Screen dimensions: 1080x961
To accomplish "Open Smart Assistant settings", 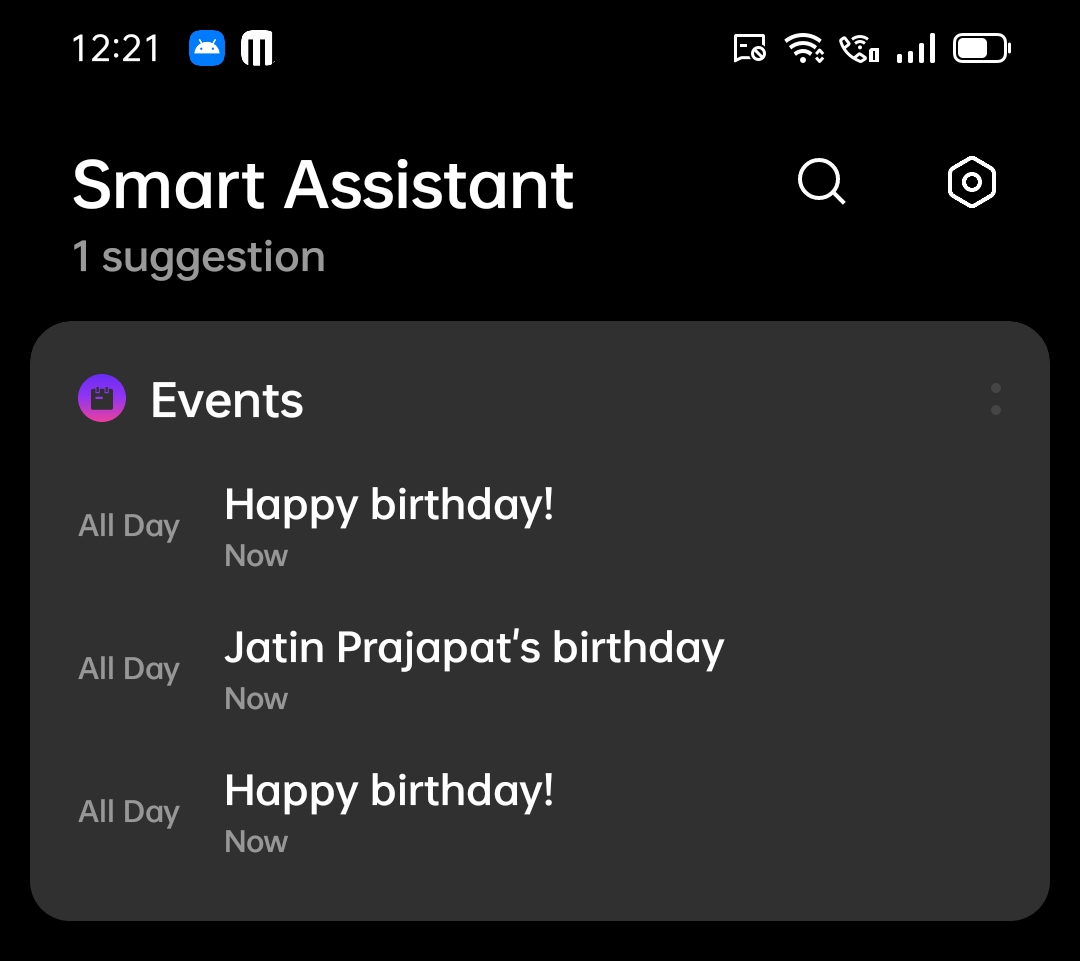I will tap(971, 183).
